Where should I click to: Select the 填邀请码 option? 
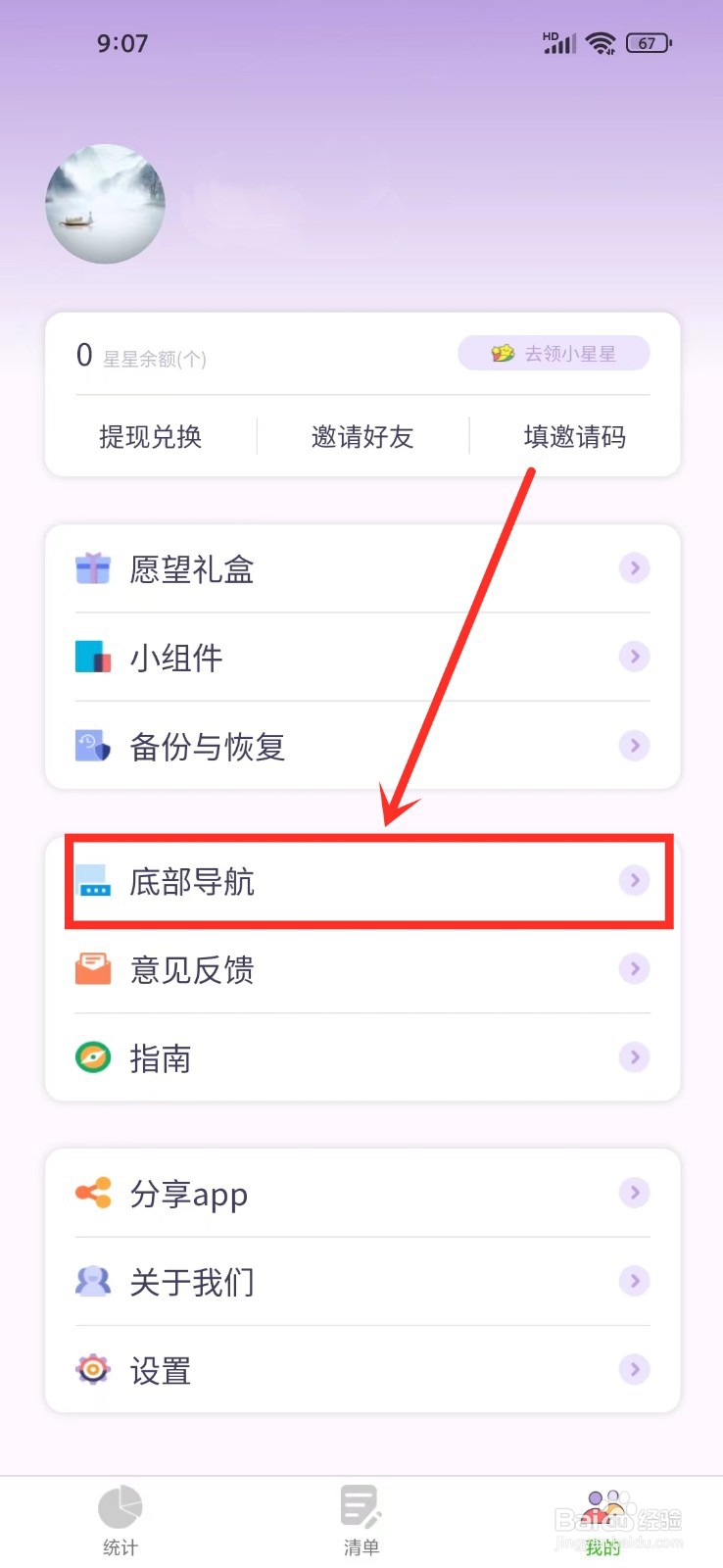[574, 438]
